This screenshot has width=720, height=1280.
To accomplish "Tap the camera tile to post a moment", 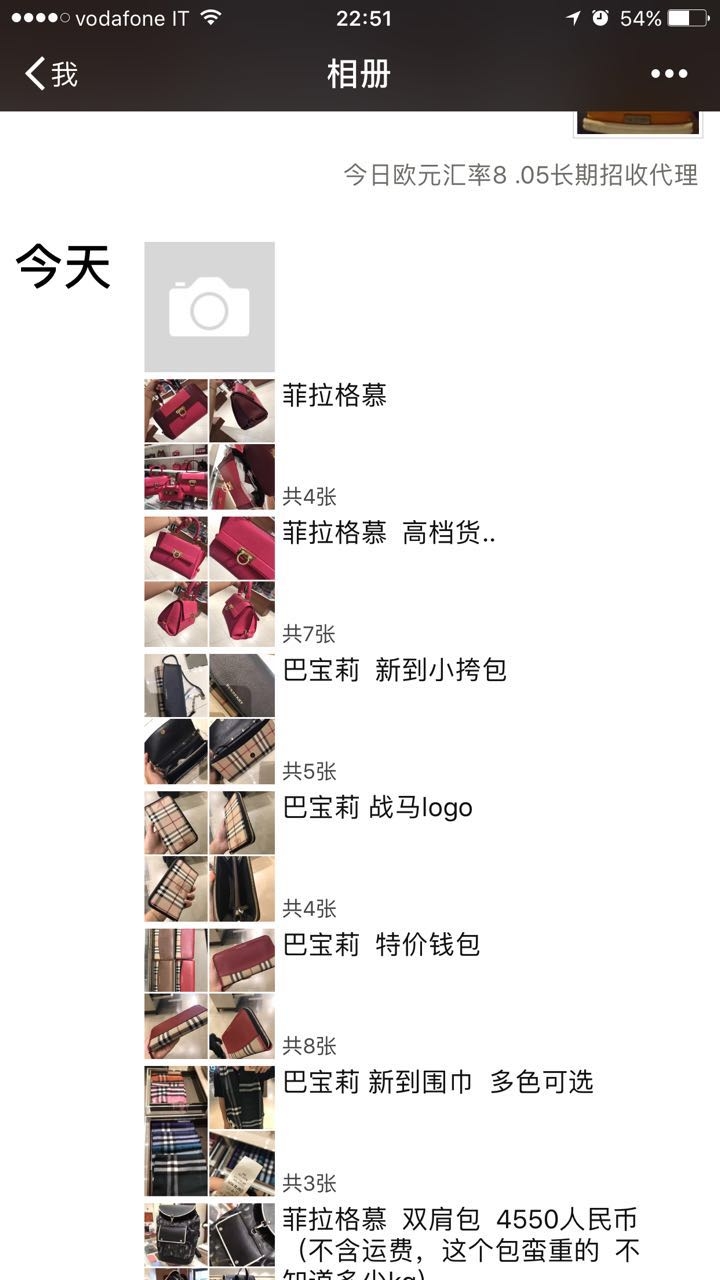I will (x=209, y=306).
